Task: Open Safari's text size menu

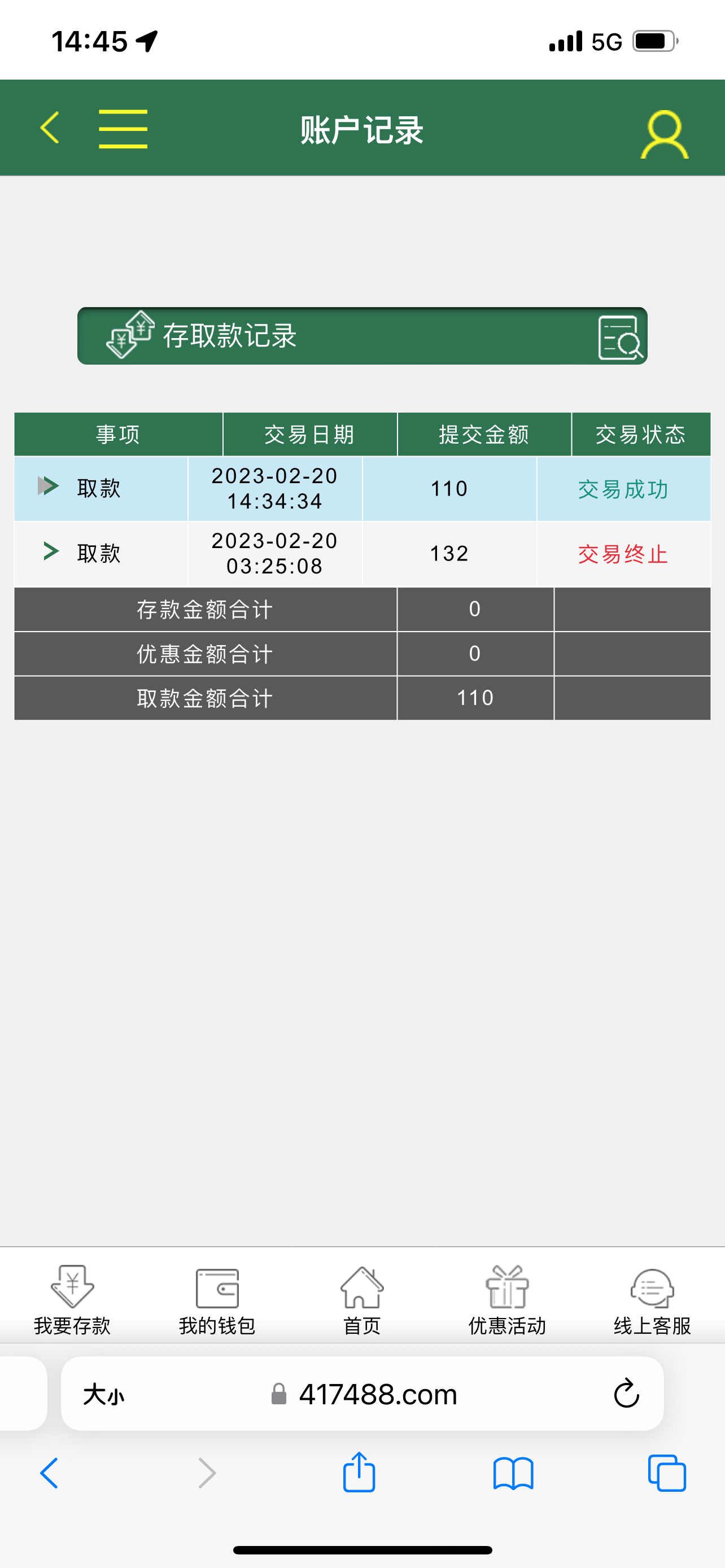Action: (x=103, y=1394)
